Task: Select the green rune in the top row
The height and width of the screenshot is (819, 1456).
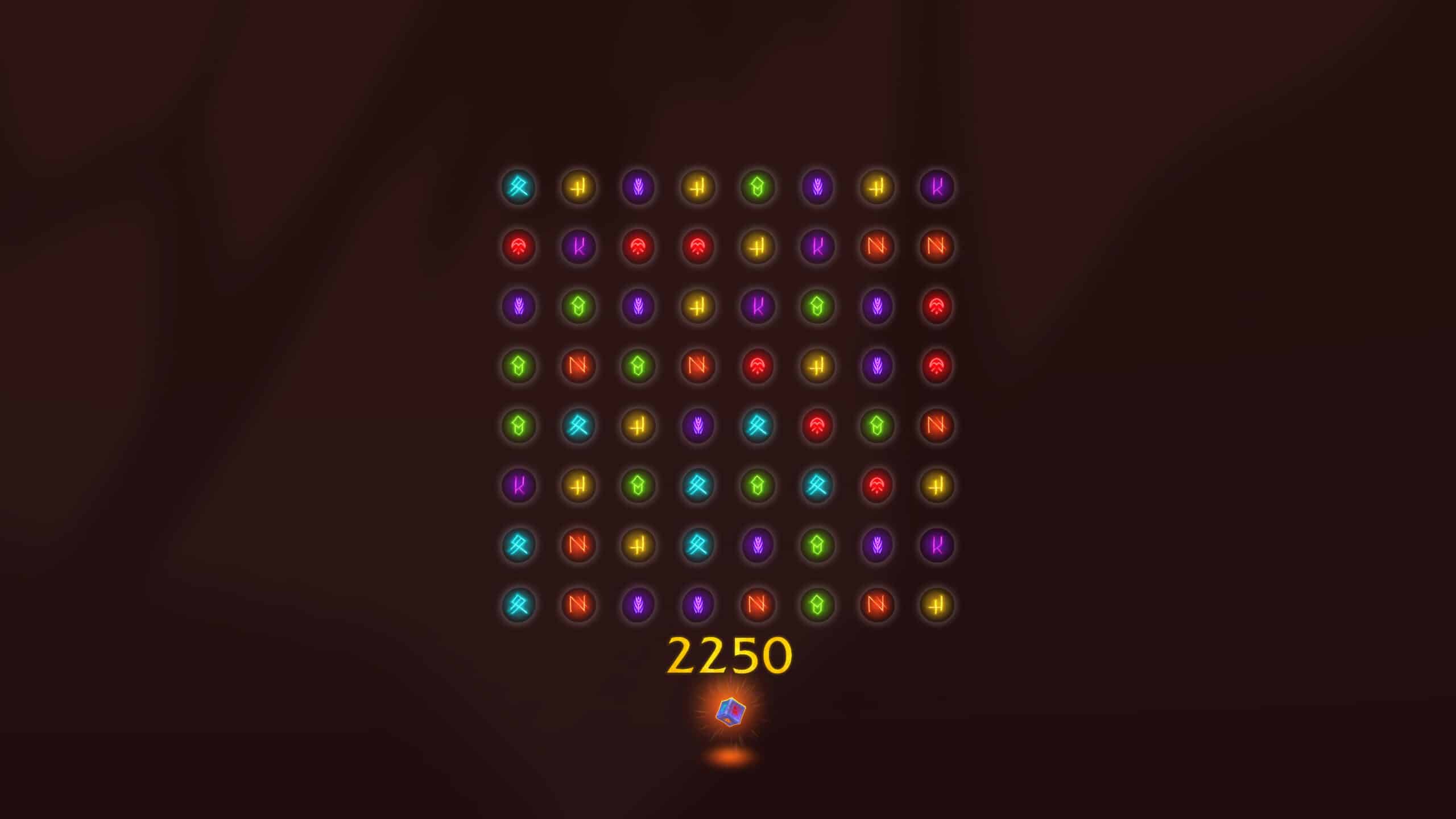Action: (x=758, y=187)
